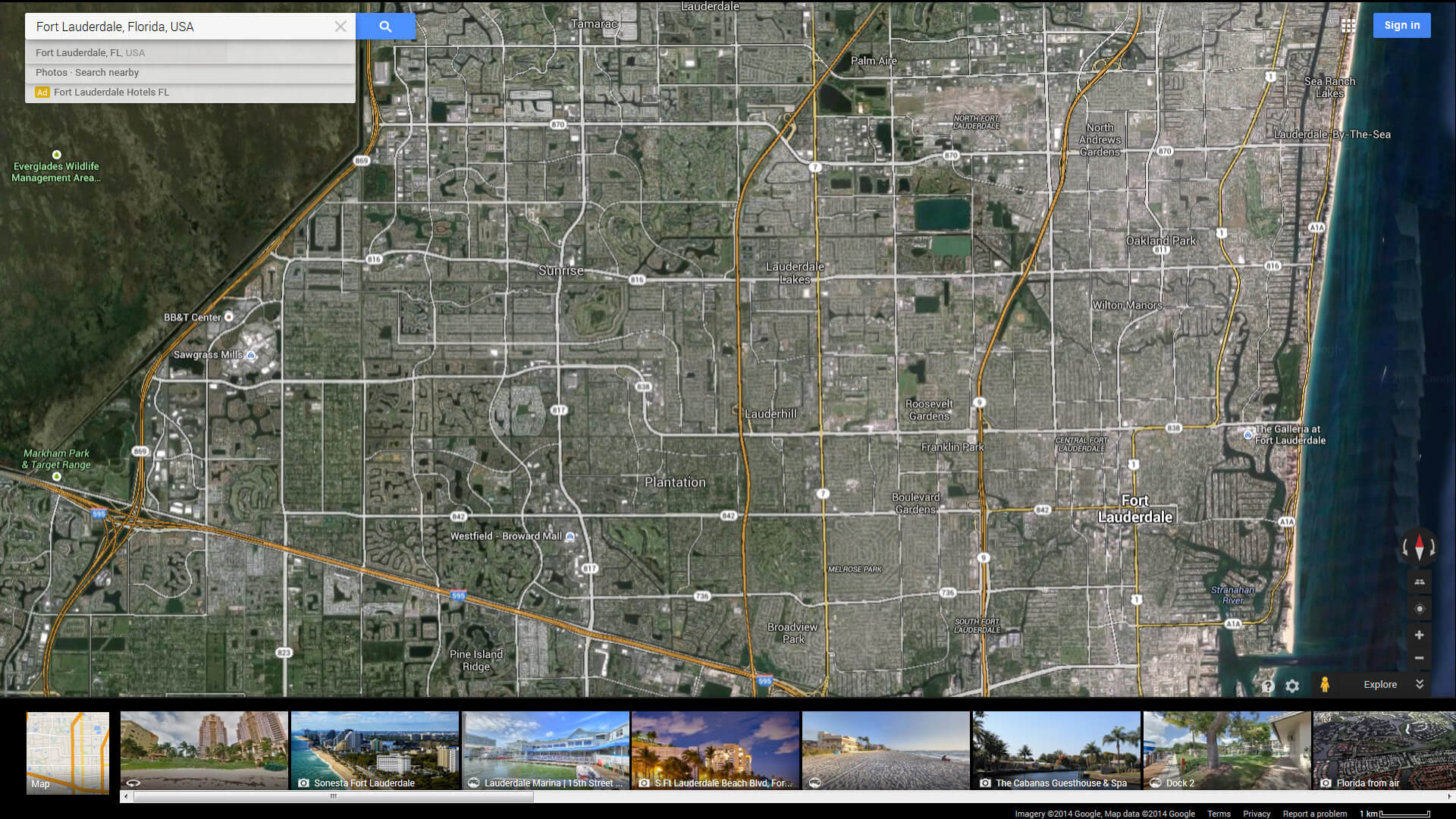This screenshot has height=819, width=1456.
Task: Tap the blue search button
Action: click(385, 27)
